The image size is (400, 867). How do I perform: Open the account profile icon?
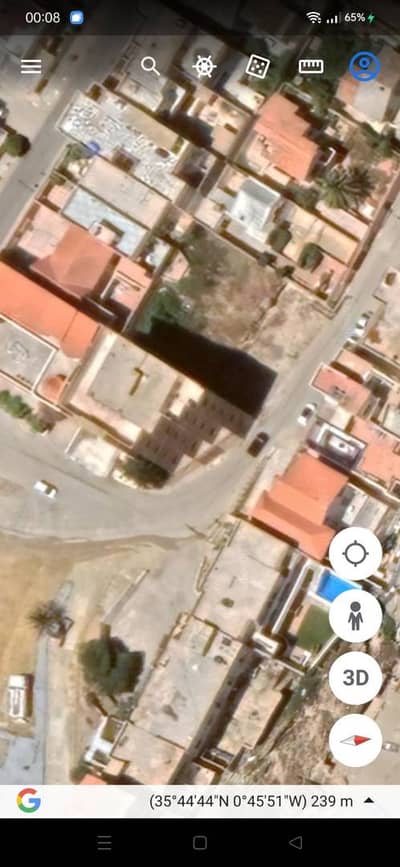point(365,66)
